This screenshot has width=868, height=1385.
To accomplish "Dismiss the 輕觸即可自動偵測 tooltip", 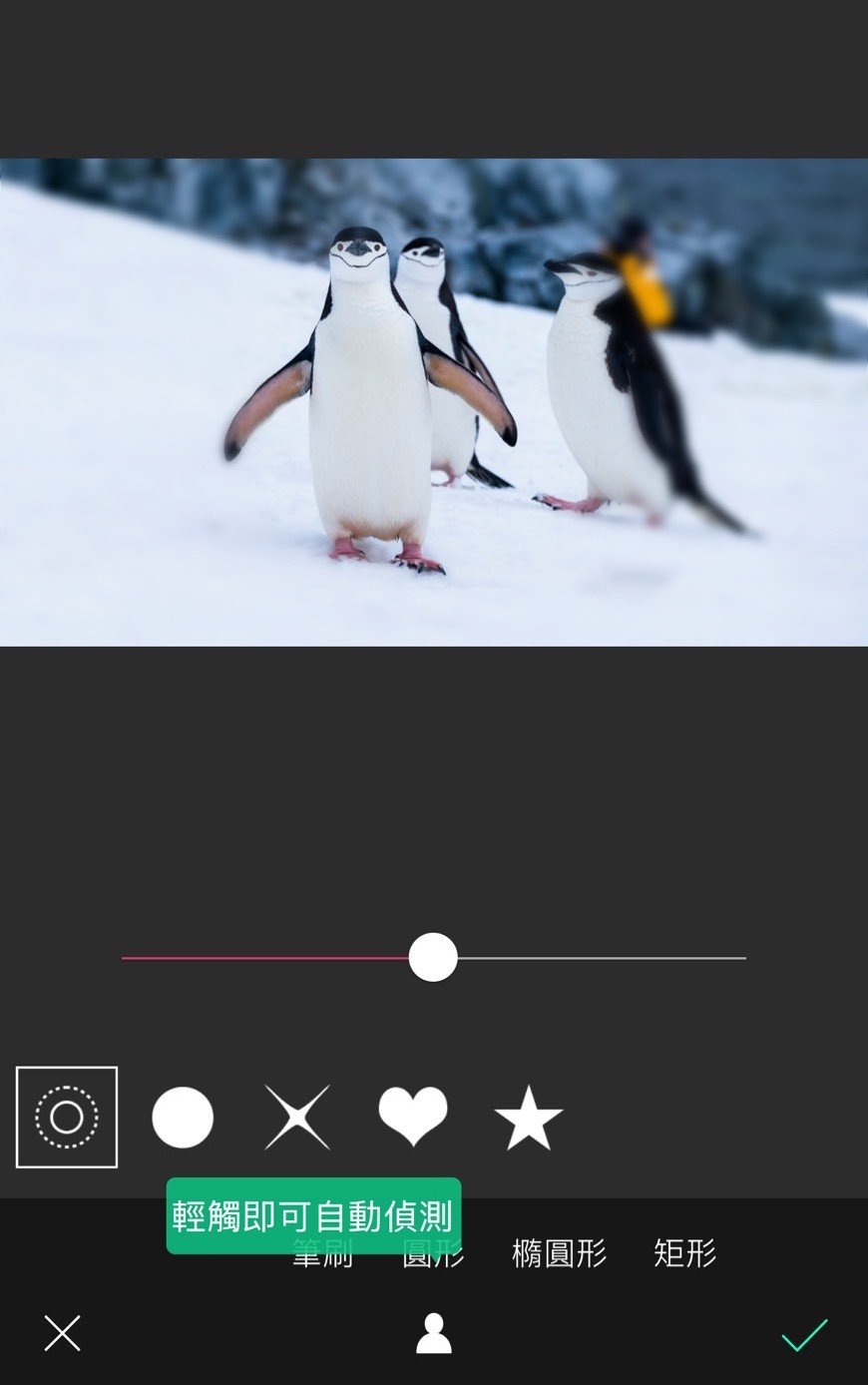I will click(x=313, y=1215).
